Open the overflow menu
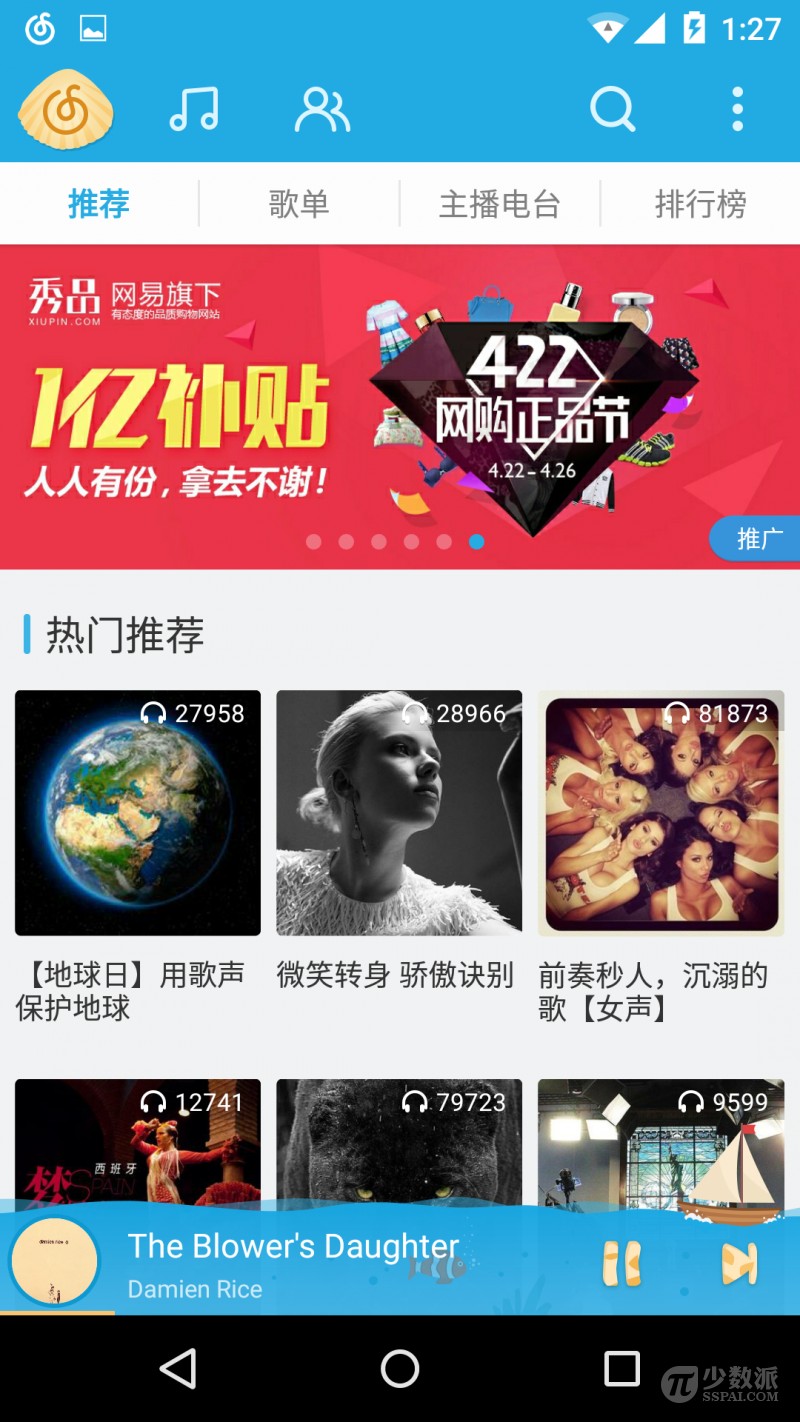This screenshot has height=1422, width=800. pyautogui.click(x=737, y=109)
